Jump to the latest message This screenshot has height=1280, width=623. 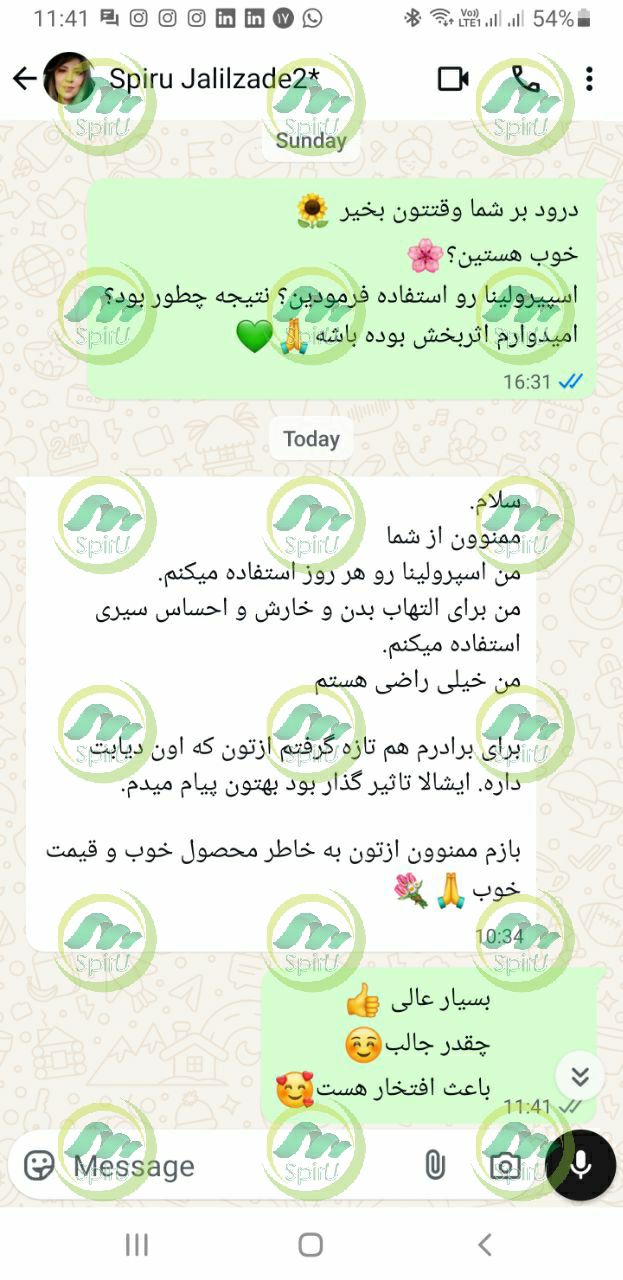pos(580,1077)
